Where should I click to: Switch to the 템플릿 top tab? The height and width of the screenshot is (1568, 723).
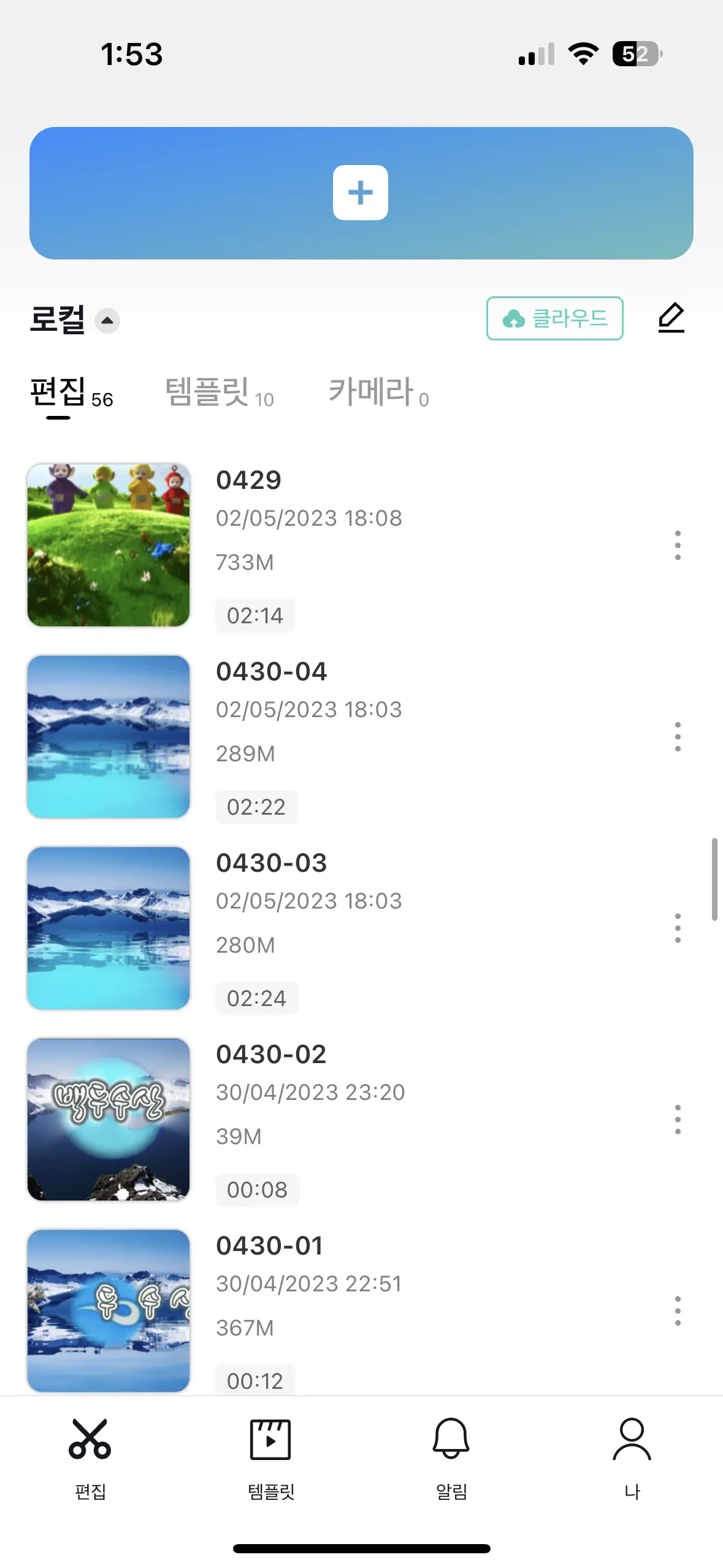click(x=219, y=392)
